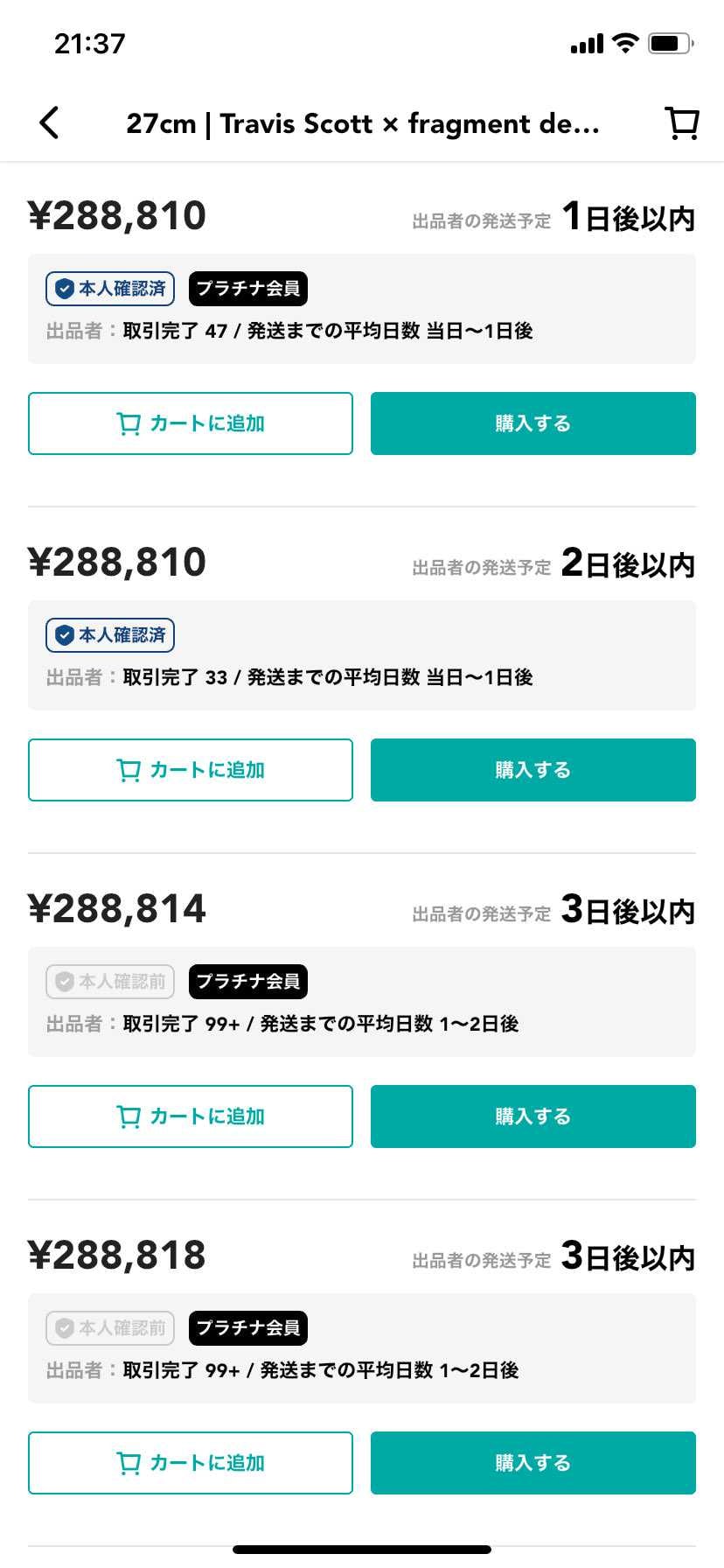Tap the cart icon in the second カートに追加 button
Image resolution: width=724 pixels, height=1568 pixels.
(x=129, y=770)
